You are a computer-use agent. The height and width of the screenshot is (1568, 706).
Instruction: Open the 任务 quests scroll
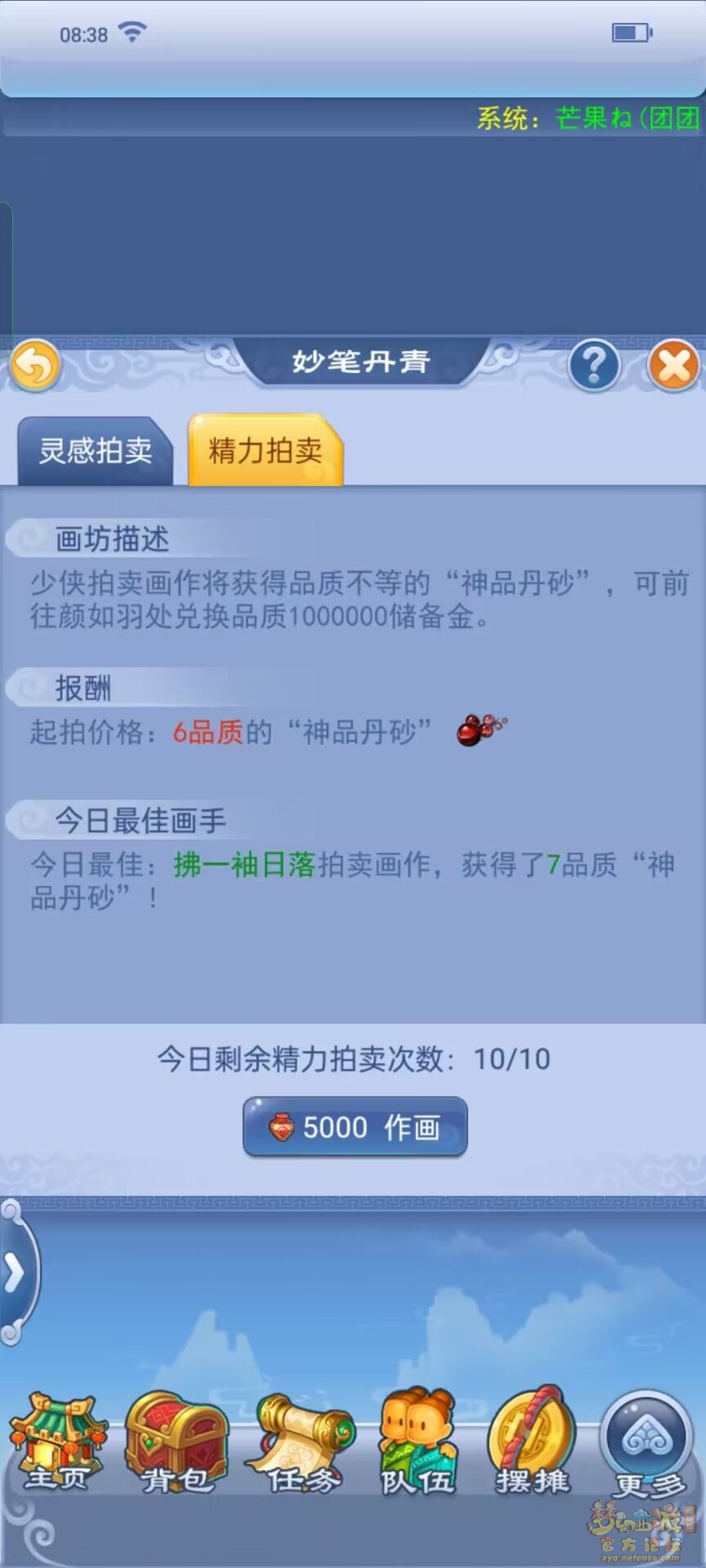coord(304,1445)
